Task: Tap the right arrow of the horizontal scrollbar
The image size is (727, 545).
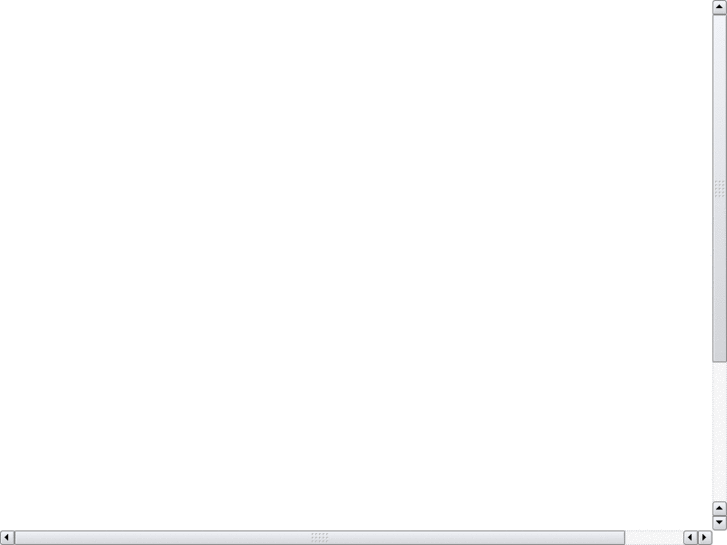Action: pos(704,538)
